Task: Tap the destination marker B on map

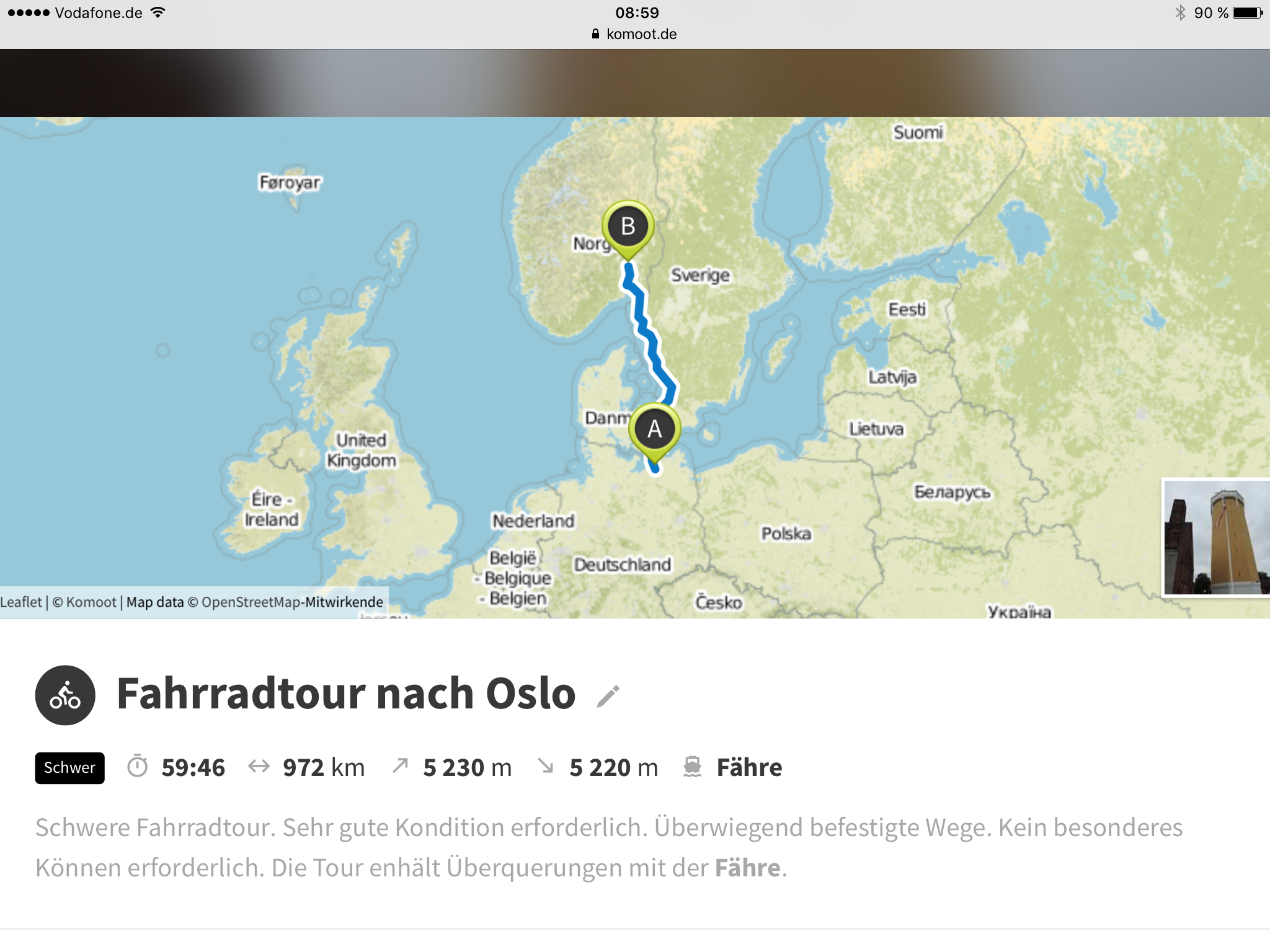Action: click(x=628, y=227)
